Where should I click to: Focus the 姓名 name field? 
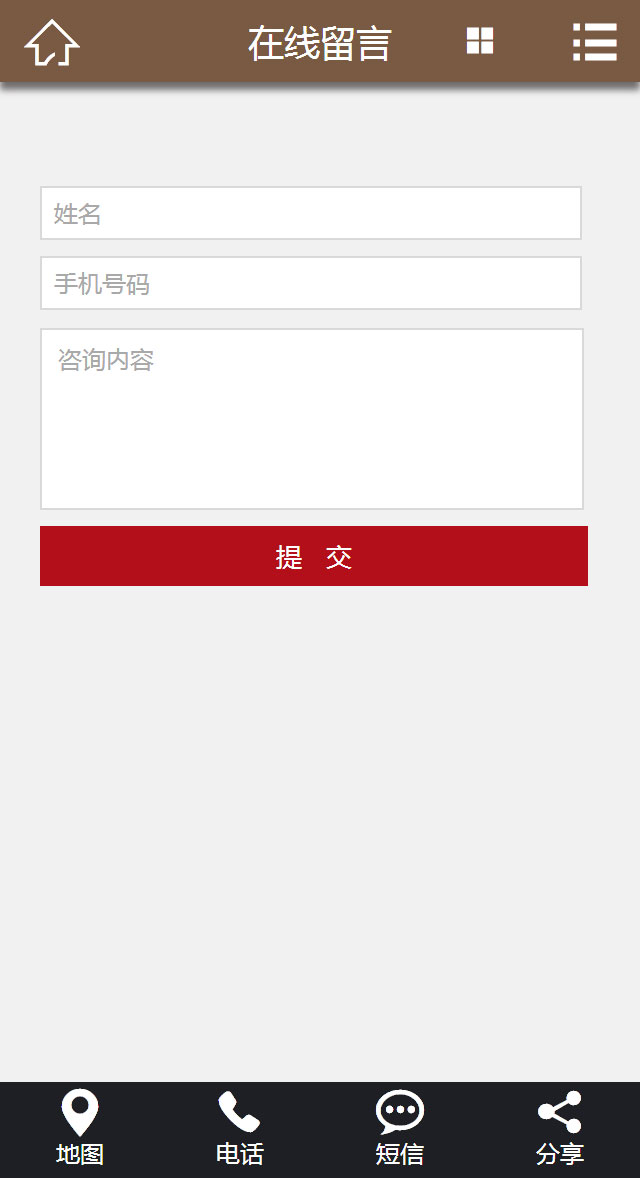(311, 213)
